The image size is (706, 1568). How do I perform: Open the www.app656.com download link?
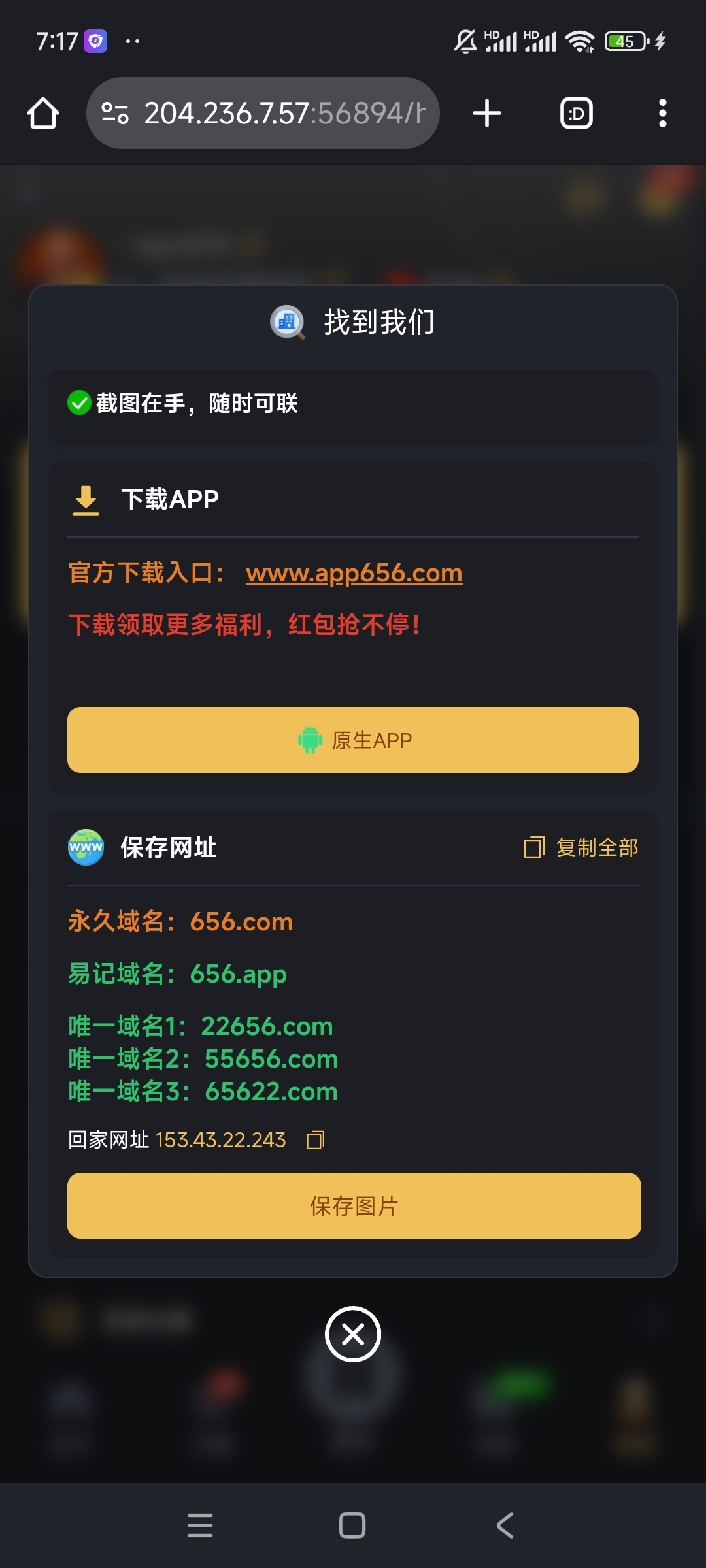pyautogui.click(x=354, y=573)
